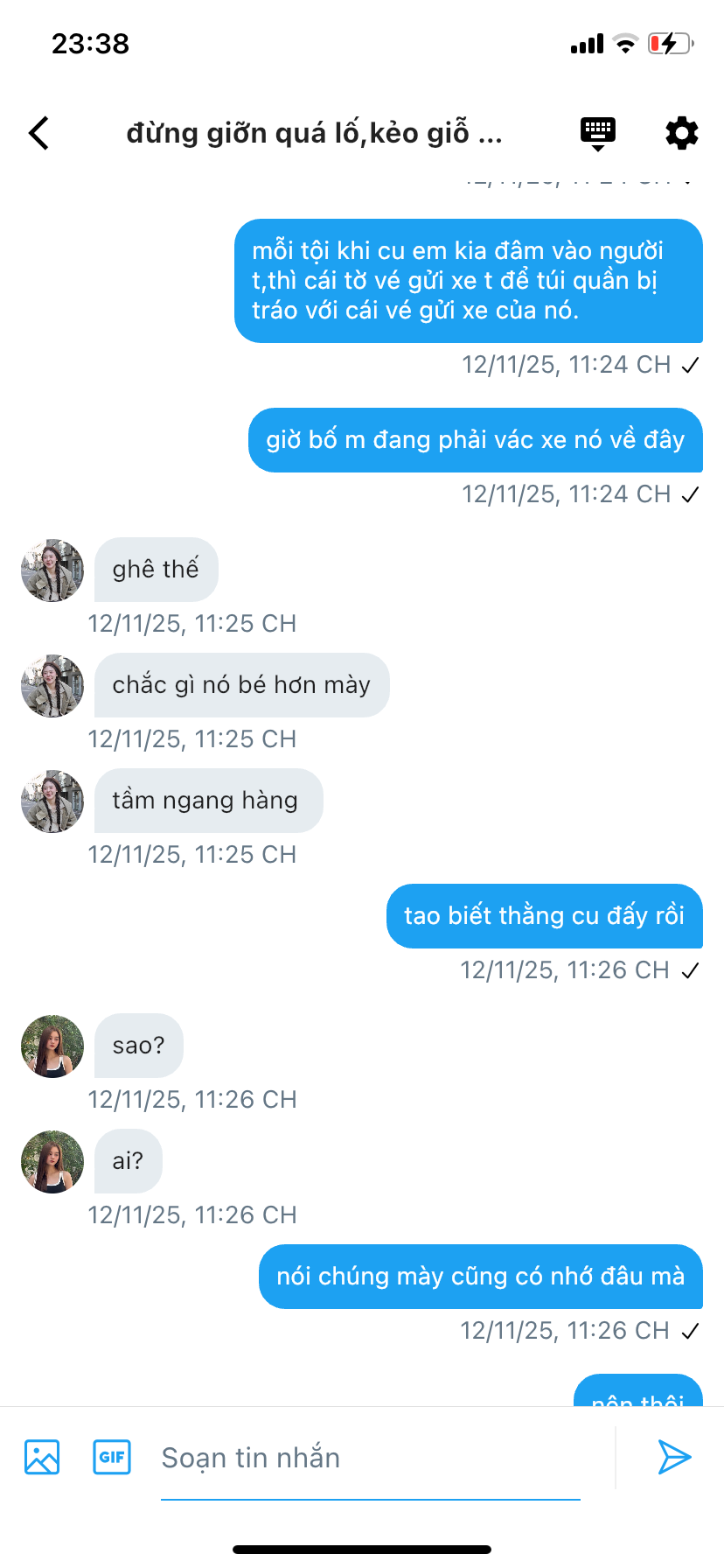The image size is (724, 1568).
Task: Tap avatar beside "tầm ngang hàng" message
Action: tap(52, 801)
